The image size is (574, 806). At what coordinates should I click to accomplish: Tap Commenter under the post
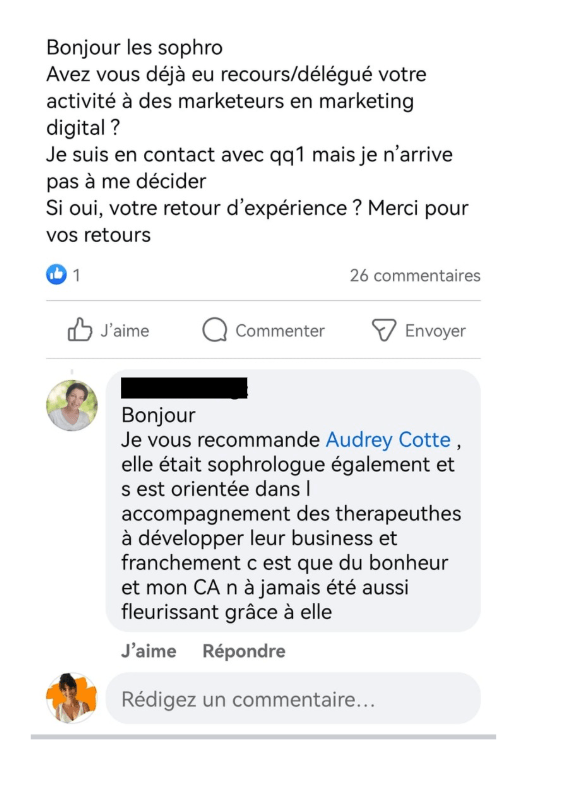[x=264, y=330]
